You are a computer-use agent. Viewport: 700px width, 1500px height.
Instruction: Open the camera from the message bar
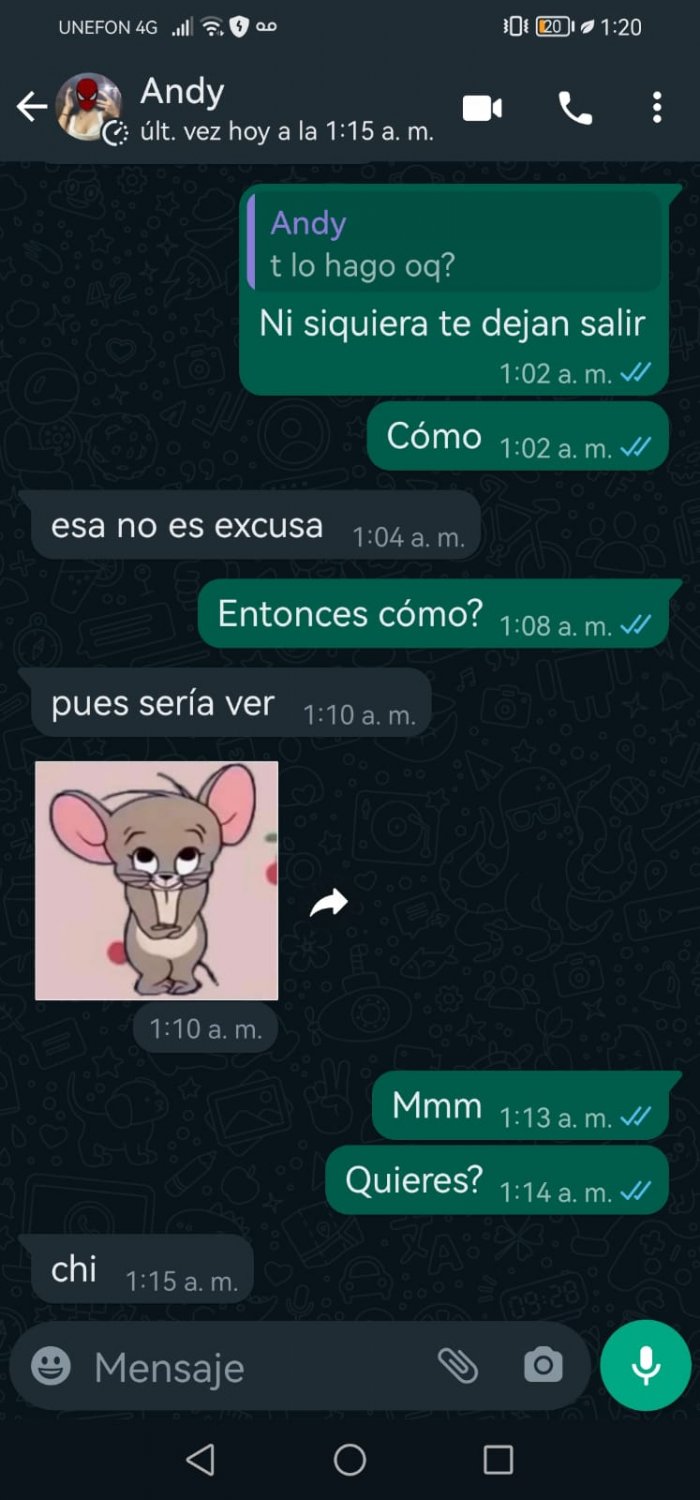tap(543, 1366)
